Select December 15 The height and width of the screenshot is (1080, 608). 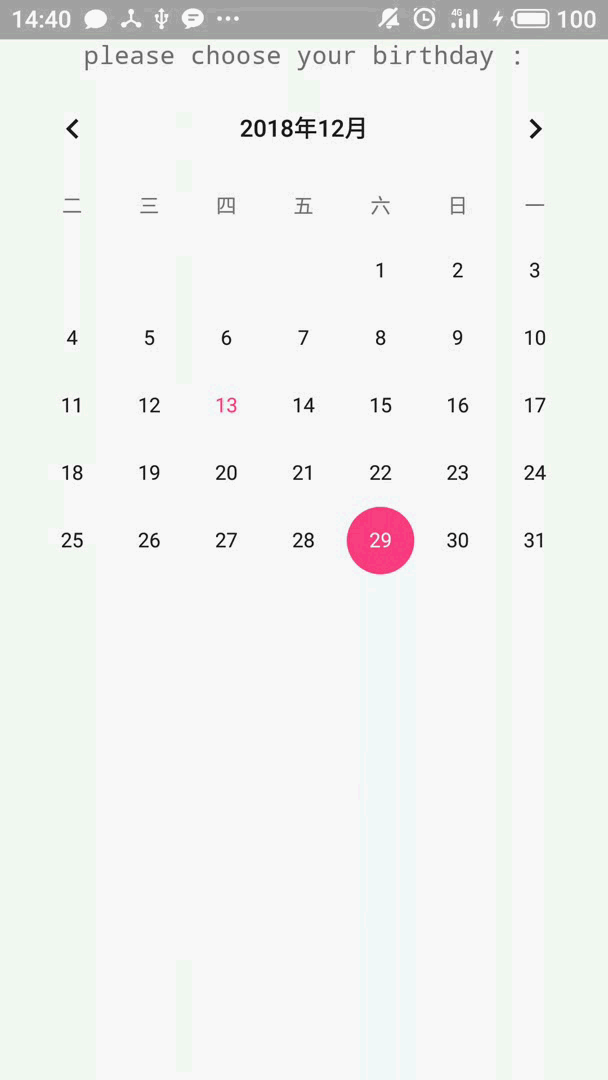coord(380,405)
